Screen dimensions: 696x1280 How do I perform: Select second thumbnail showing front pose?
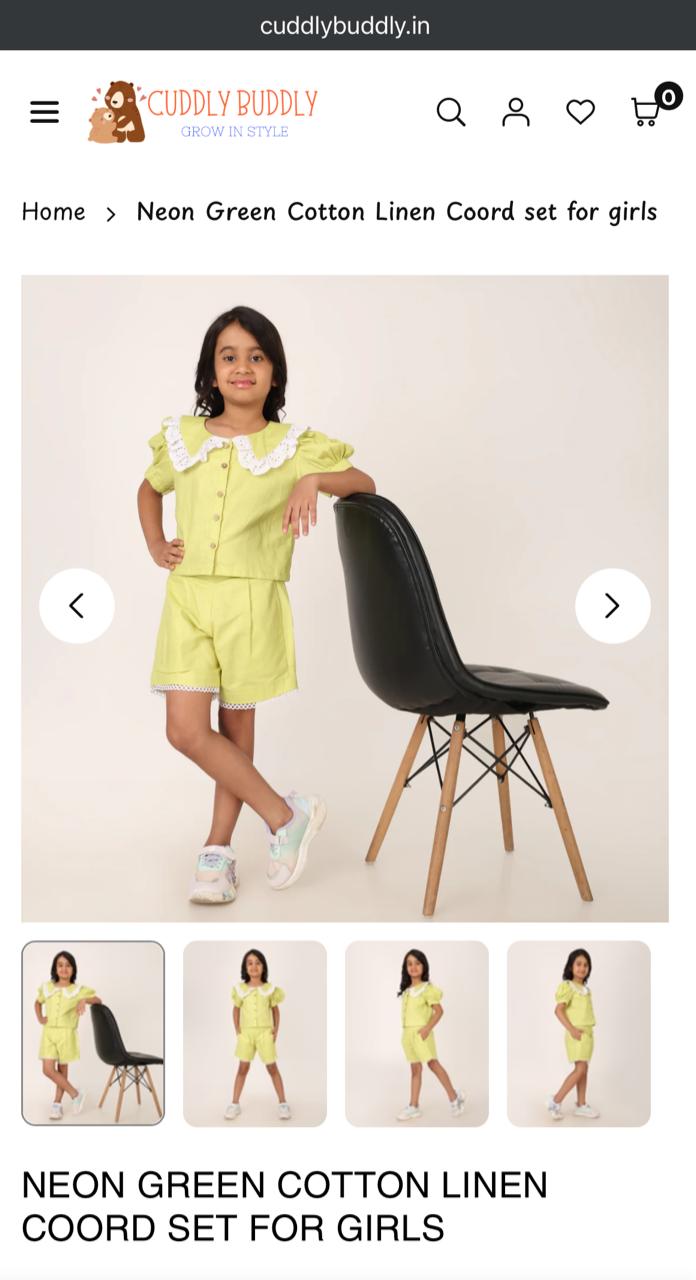tap(255, 1033)
